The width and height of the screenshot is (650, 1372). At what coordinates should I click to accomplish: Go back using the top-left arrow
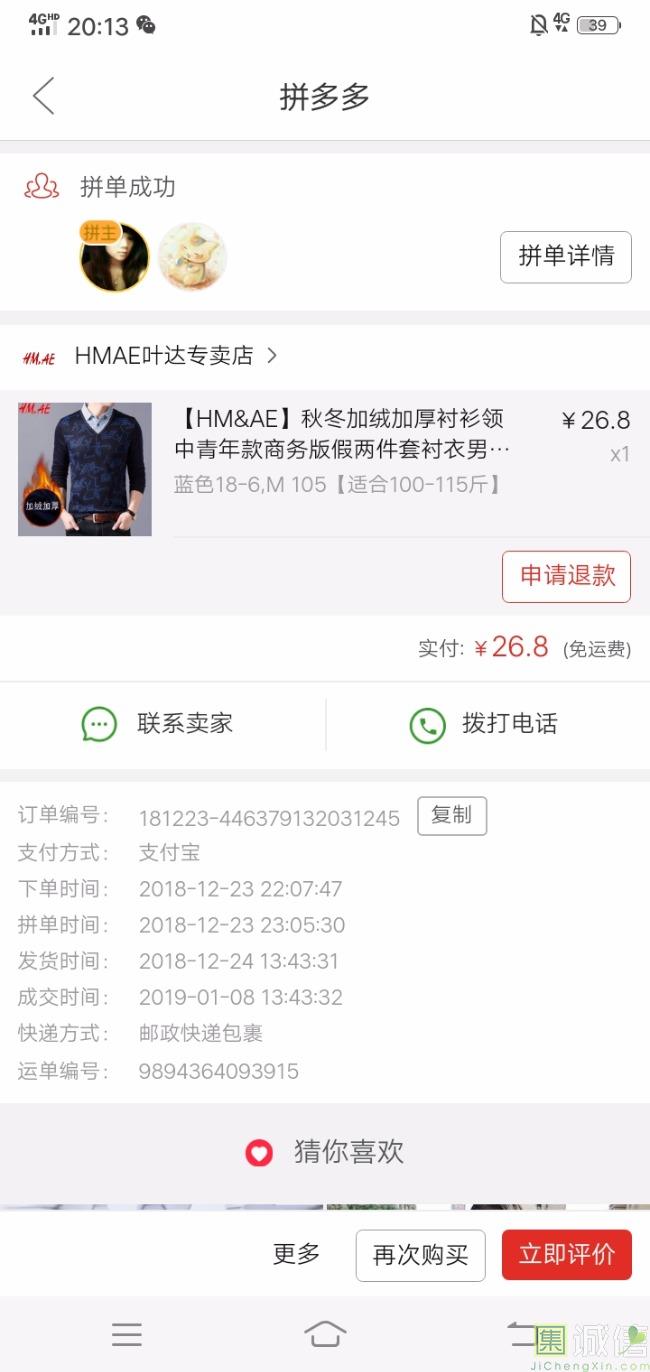[43, 96]
